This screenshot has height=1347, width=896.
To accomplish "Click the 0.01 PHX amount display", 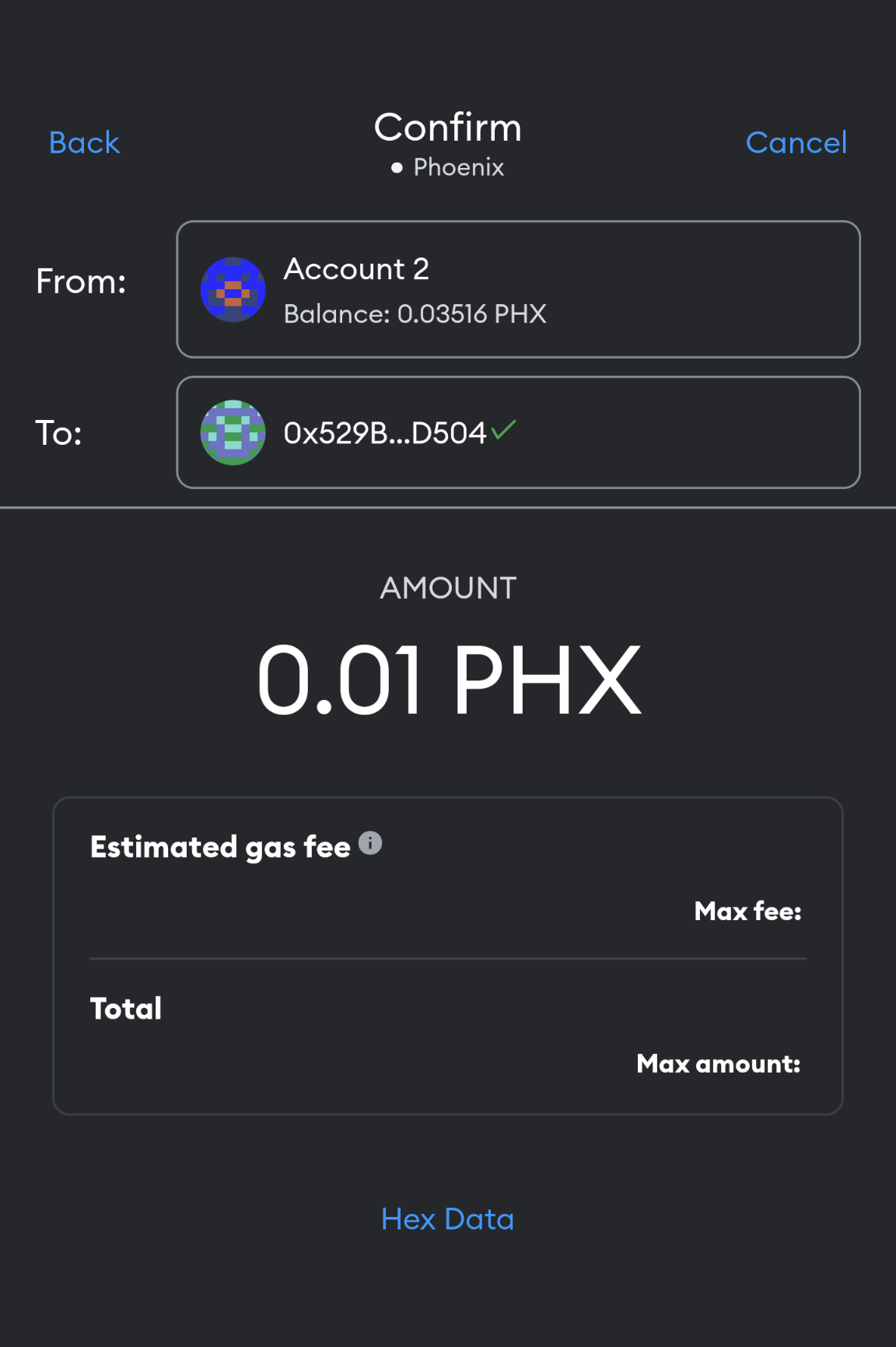I will [448, 678].
